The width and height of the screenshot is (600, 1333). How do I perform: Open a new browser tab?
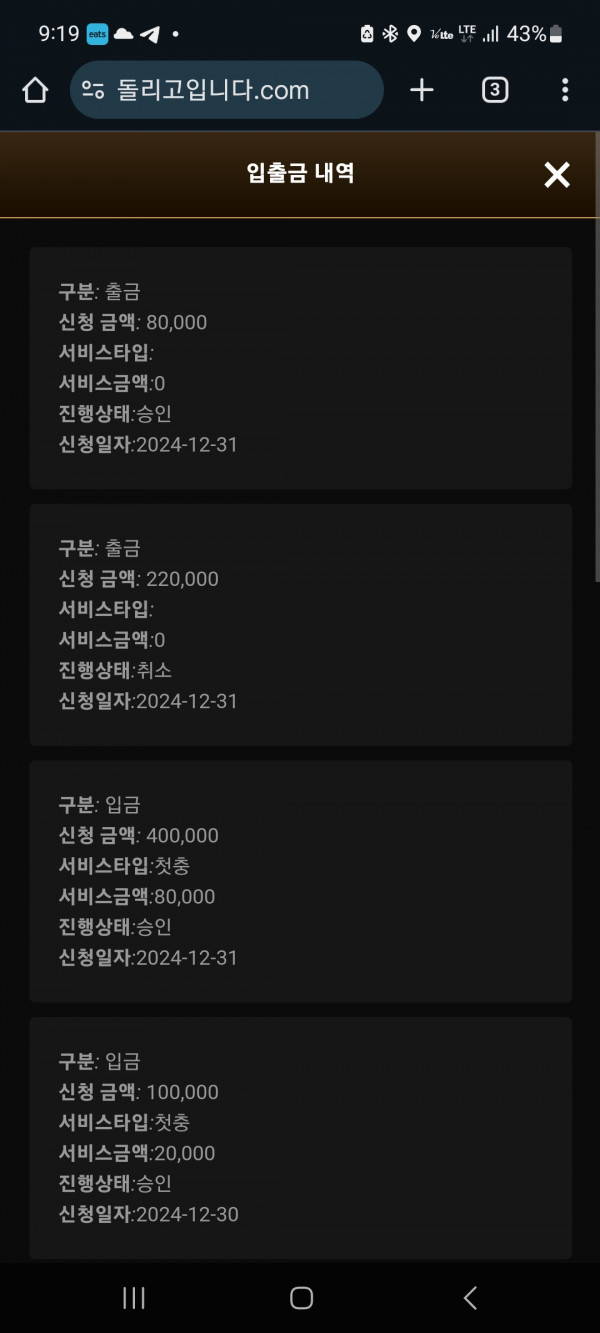[422, 90]
